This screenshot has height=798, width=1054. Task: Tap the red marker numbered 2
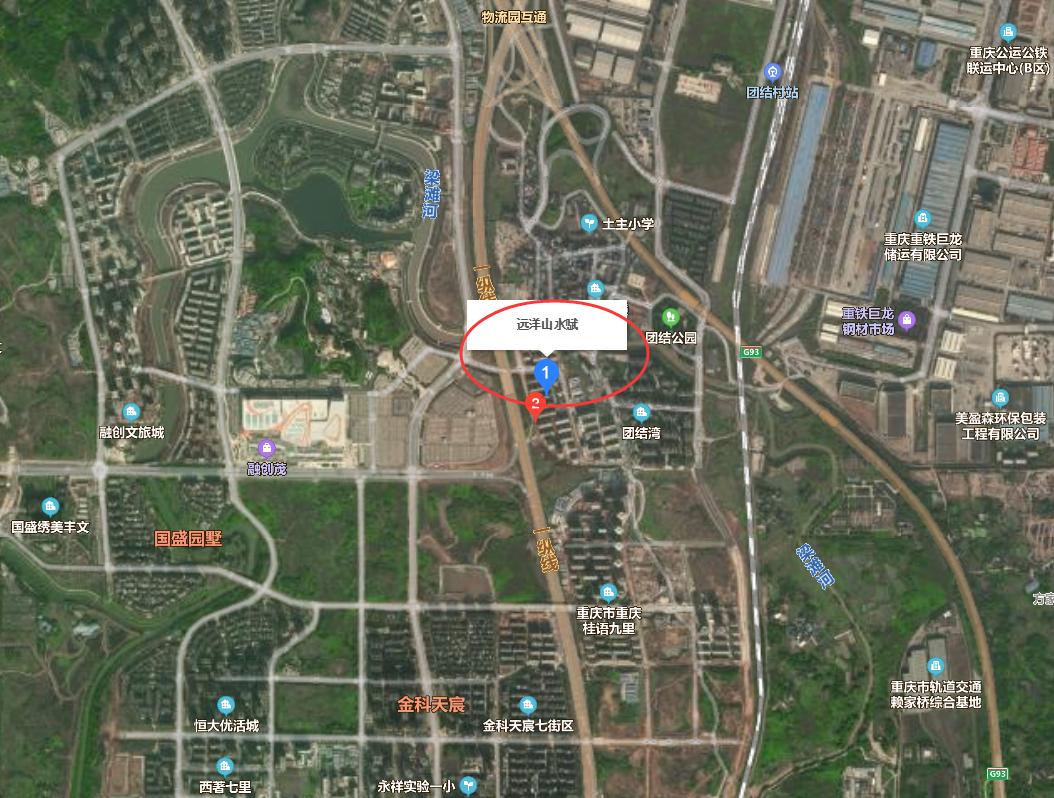click(536, 405)
